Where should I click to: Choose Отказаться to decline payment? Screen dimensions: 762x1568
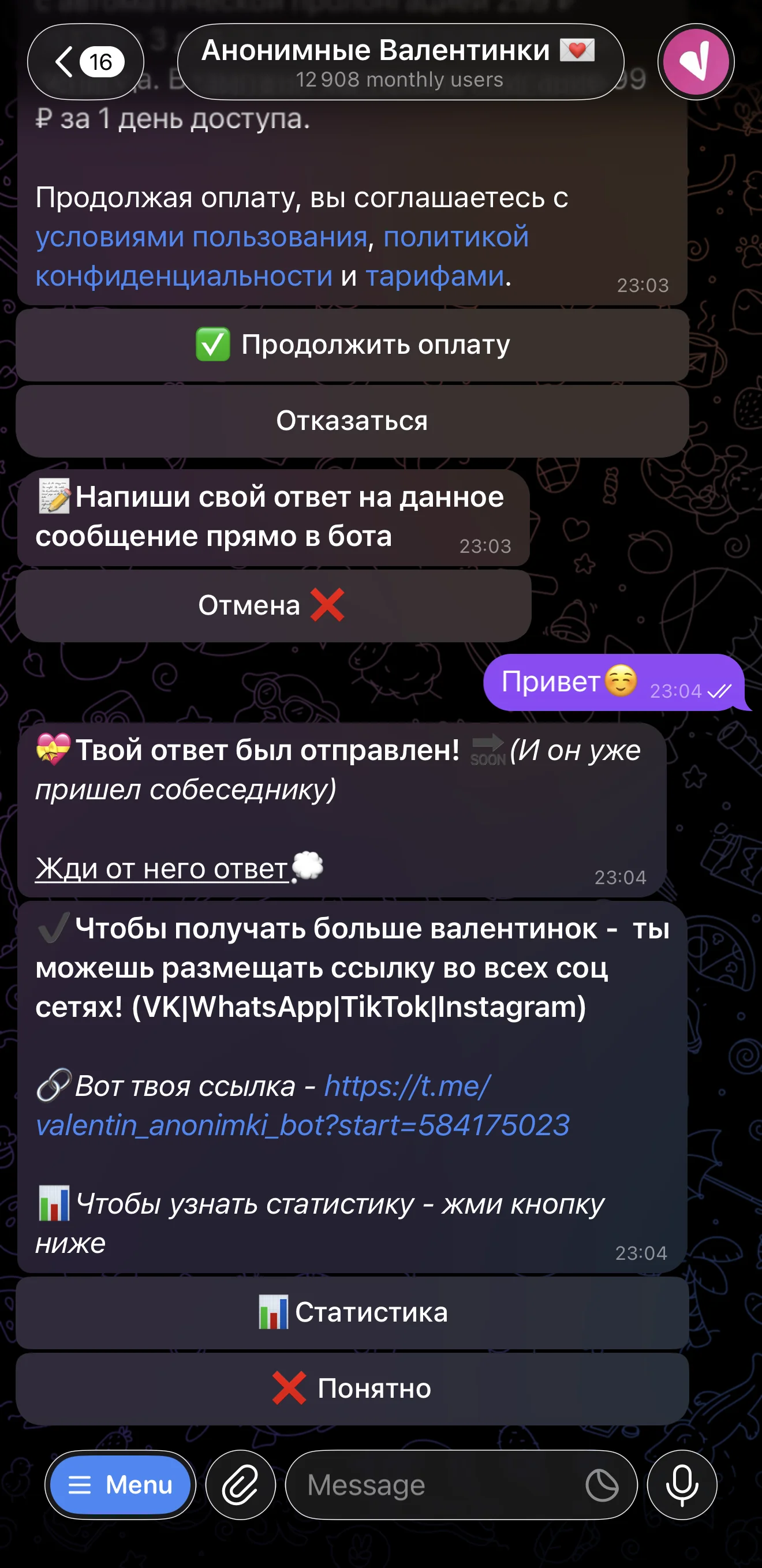pos(352,421)
